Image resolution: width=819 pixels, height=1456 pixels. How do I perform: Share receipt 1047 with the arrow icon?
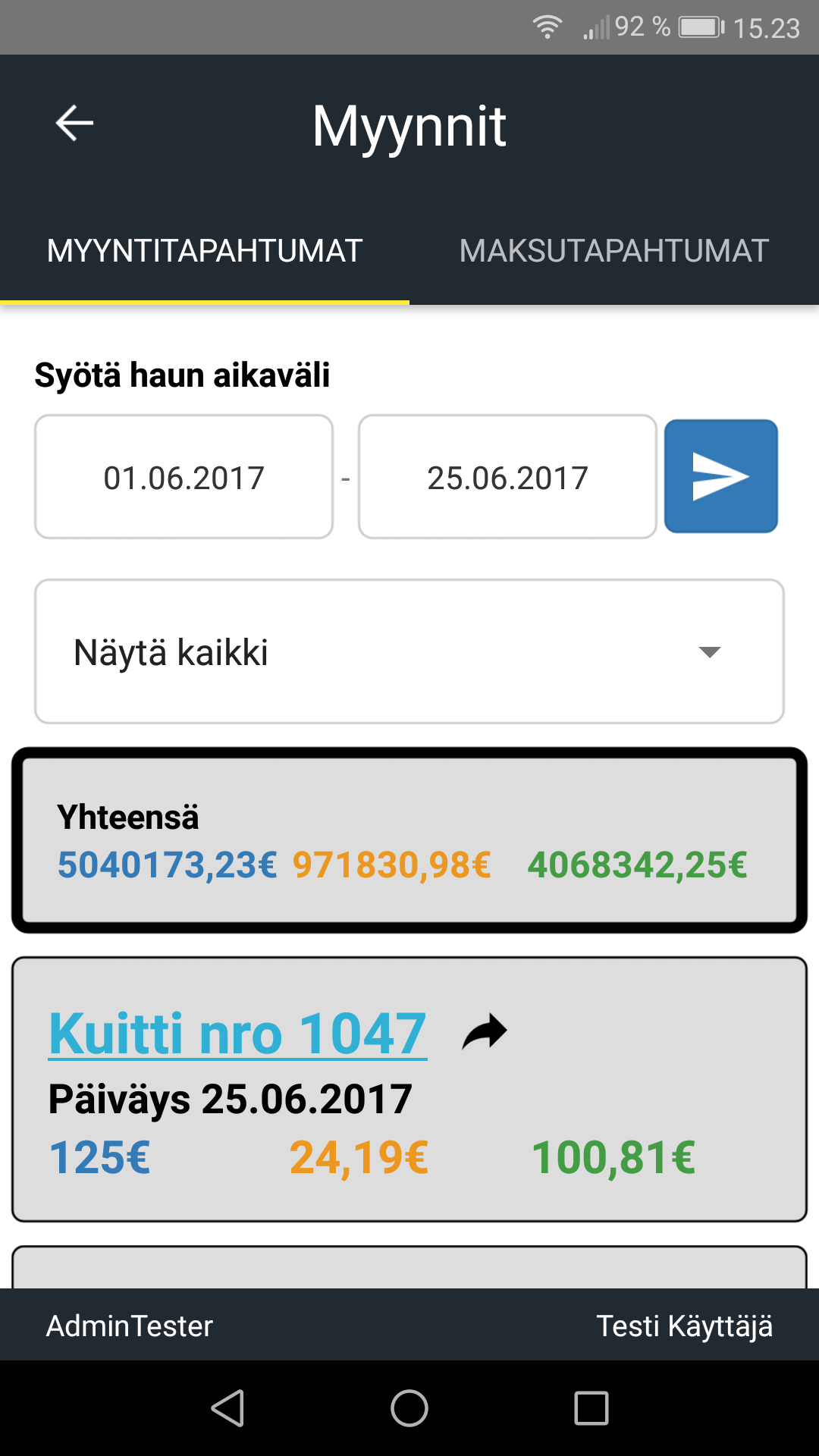[x=485, y=1032]
